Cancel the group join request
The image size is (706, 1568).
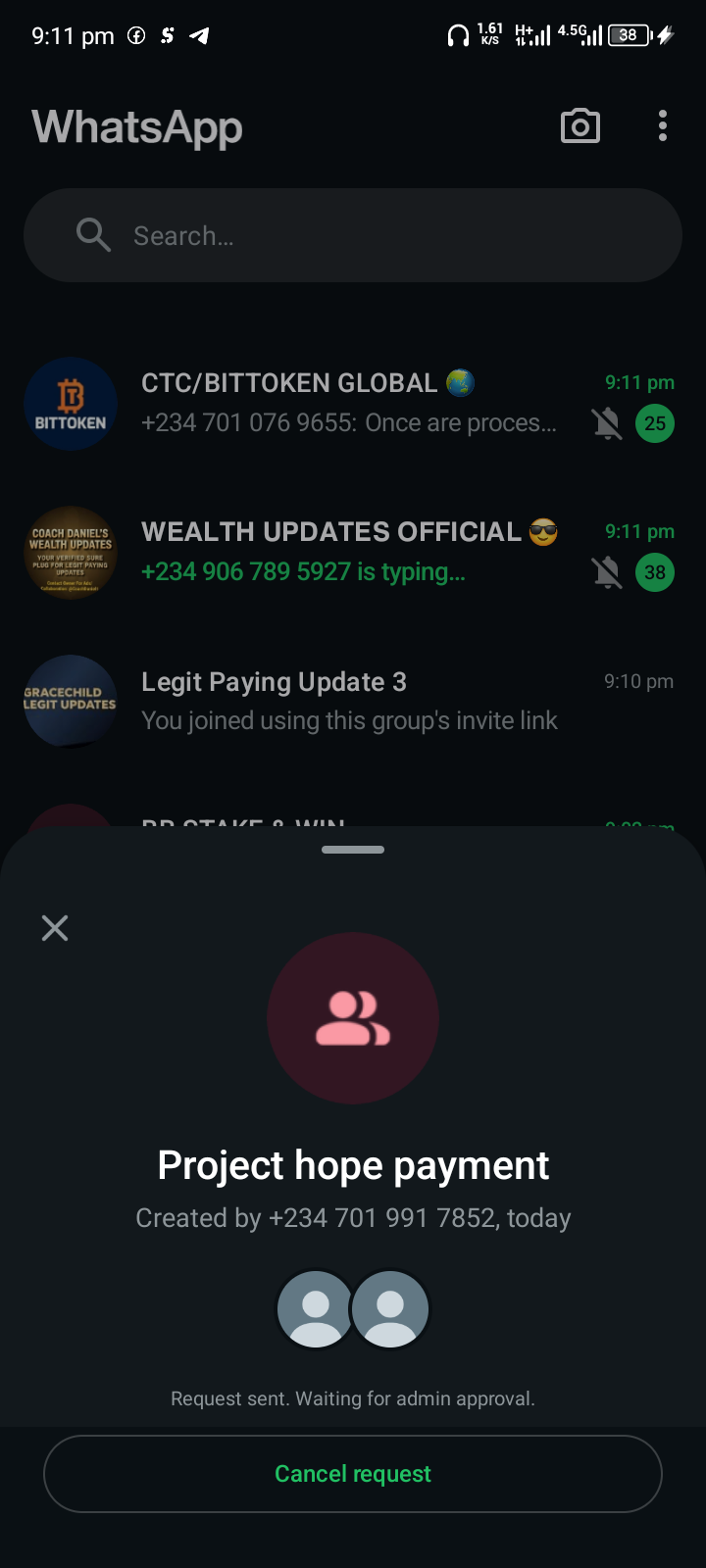click(353, 1474)
